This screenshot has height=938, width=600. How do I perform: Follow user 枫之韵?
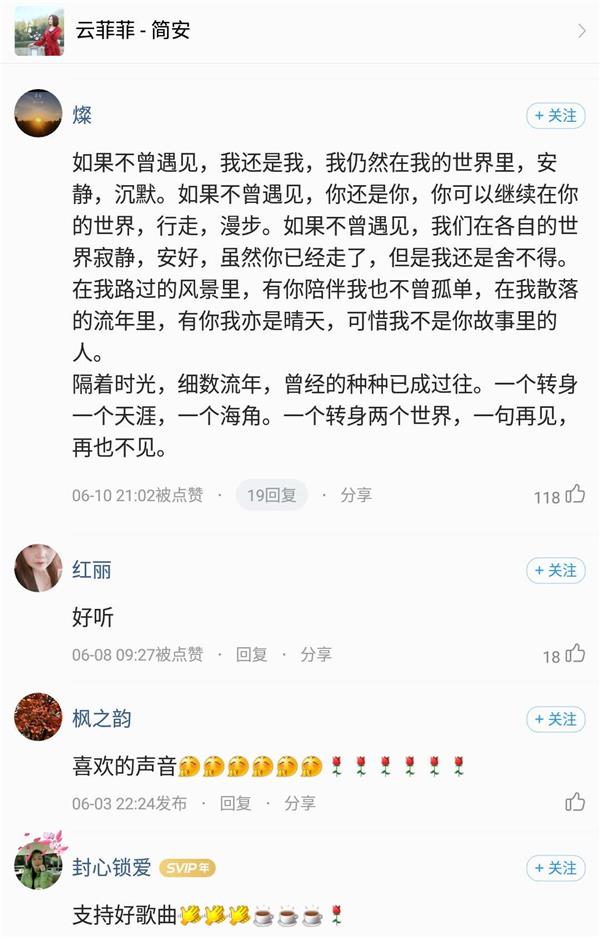(555, 719)
